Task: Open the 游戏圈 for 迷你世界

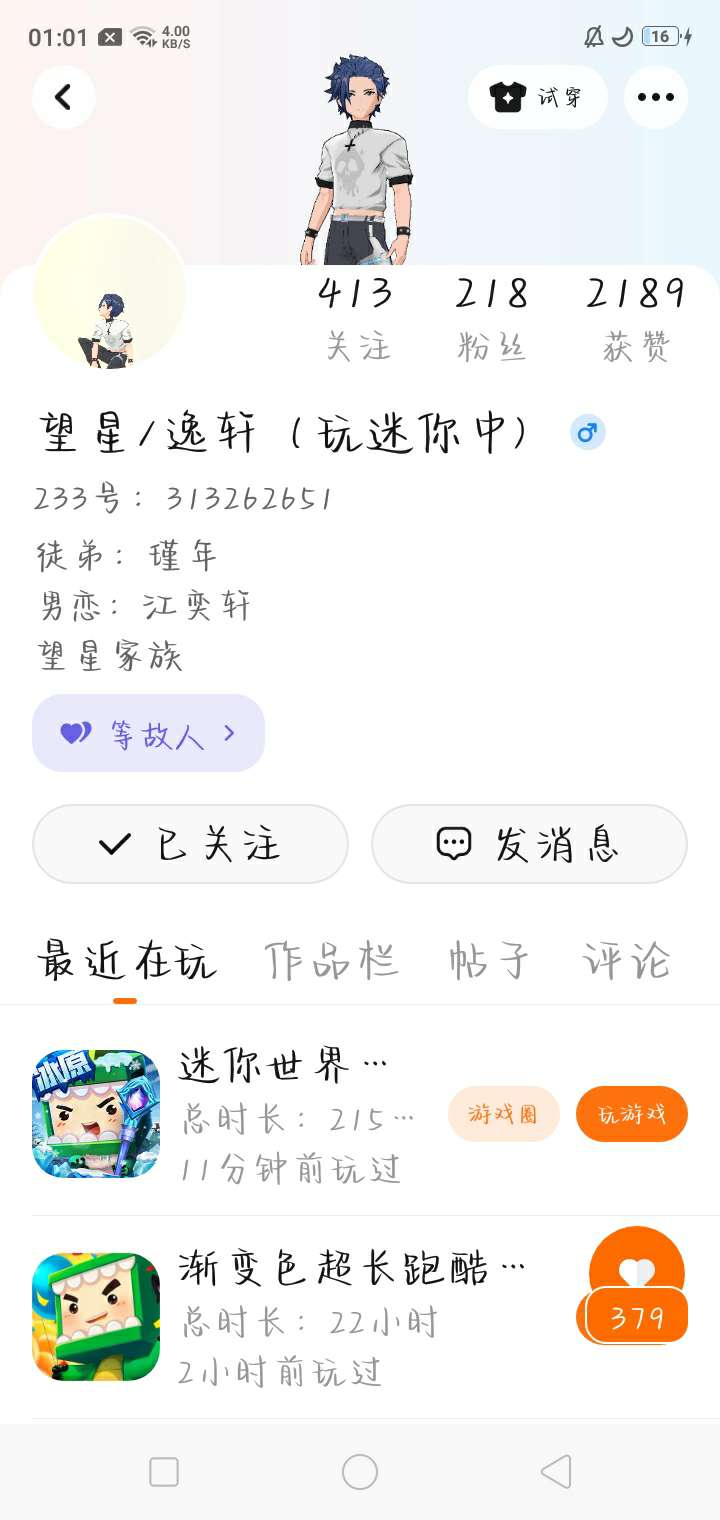Action: pos(503,1113)
